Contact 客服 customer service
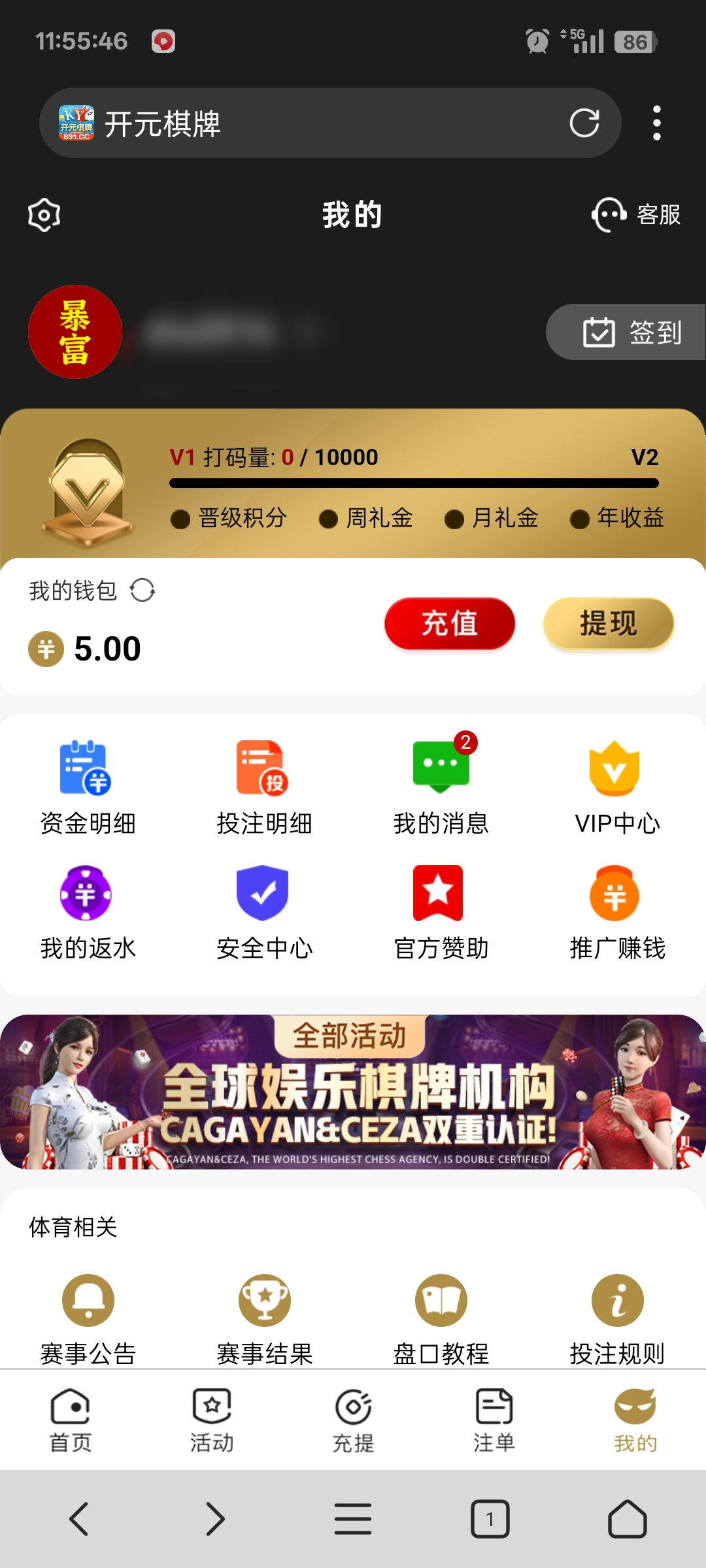The height and width of the screenshot is (1568, 706). 636,215
